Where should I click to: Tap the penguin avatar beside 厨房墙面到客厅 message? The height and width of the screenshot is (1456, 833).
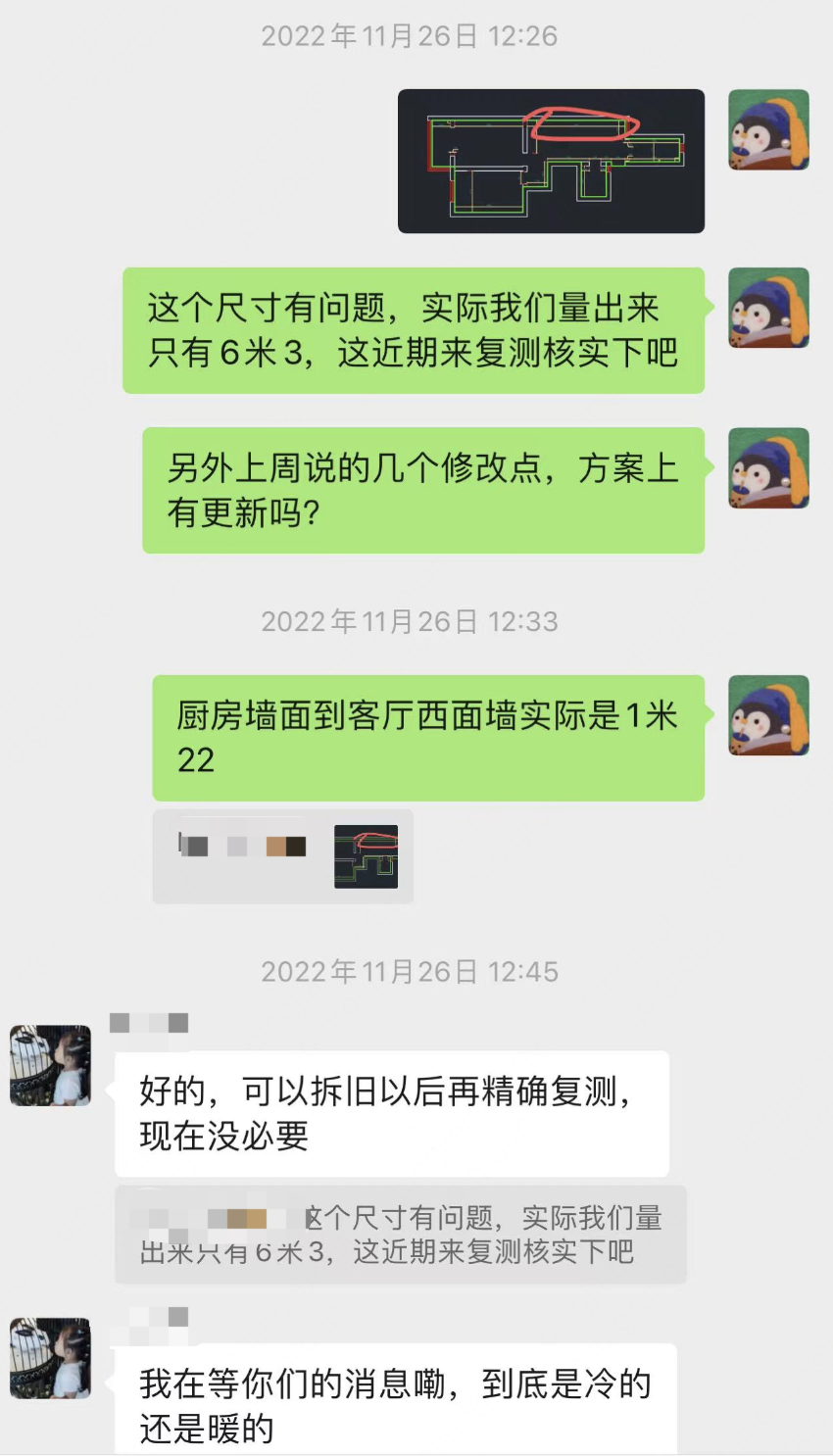pos(768,715)
